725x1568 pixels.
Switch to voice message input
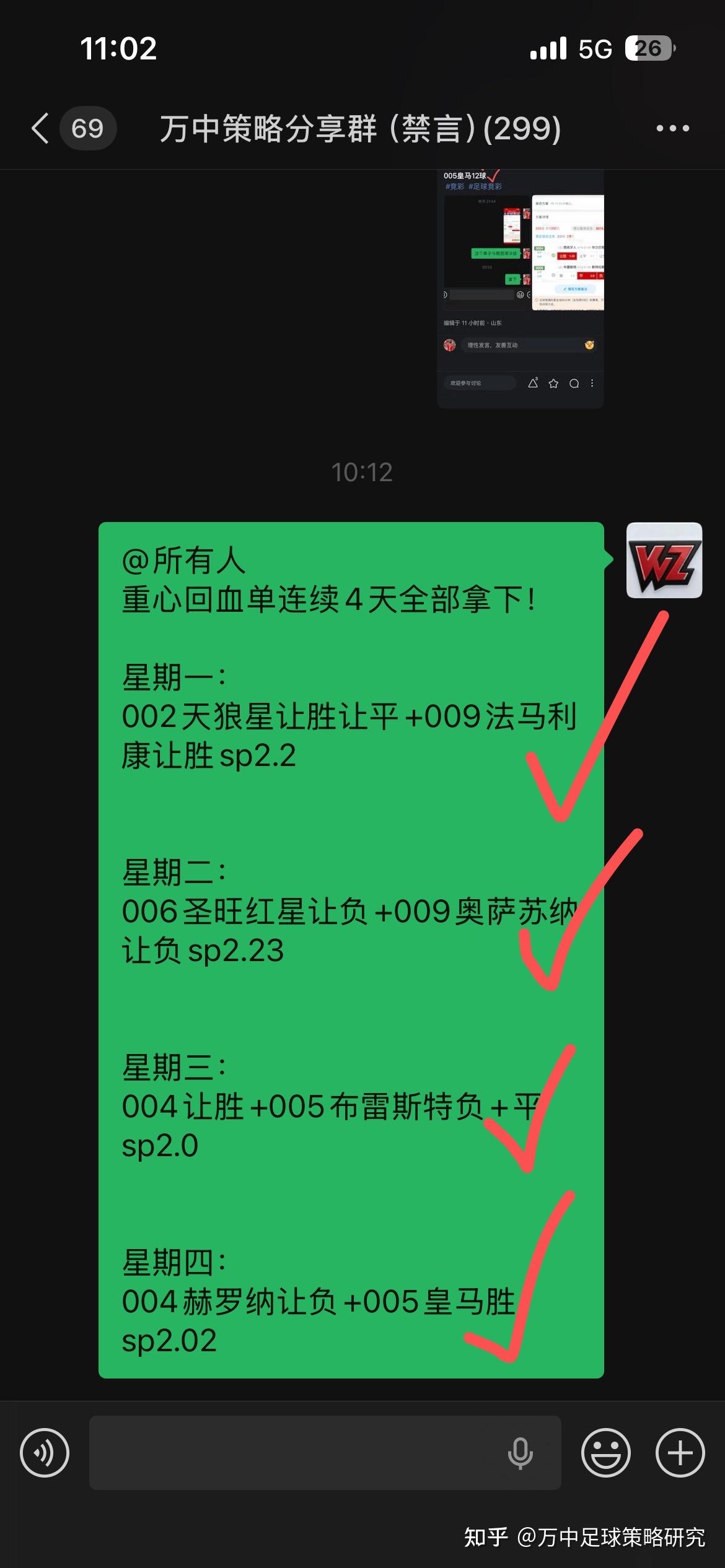click(x=45, y=1452)
